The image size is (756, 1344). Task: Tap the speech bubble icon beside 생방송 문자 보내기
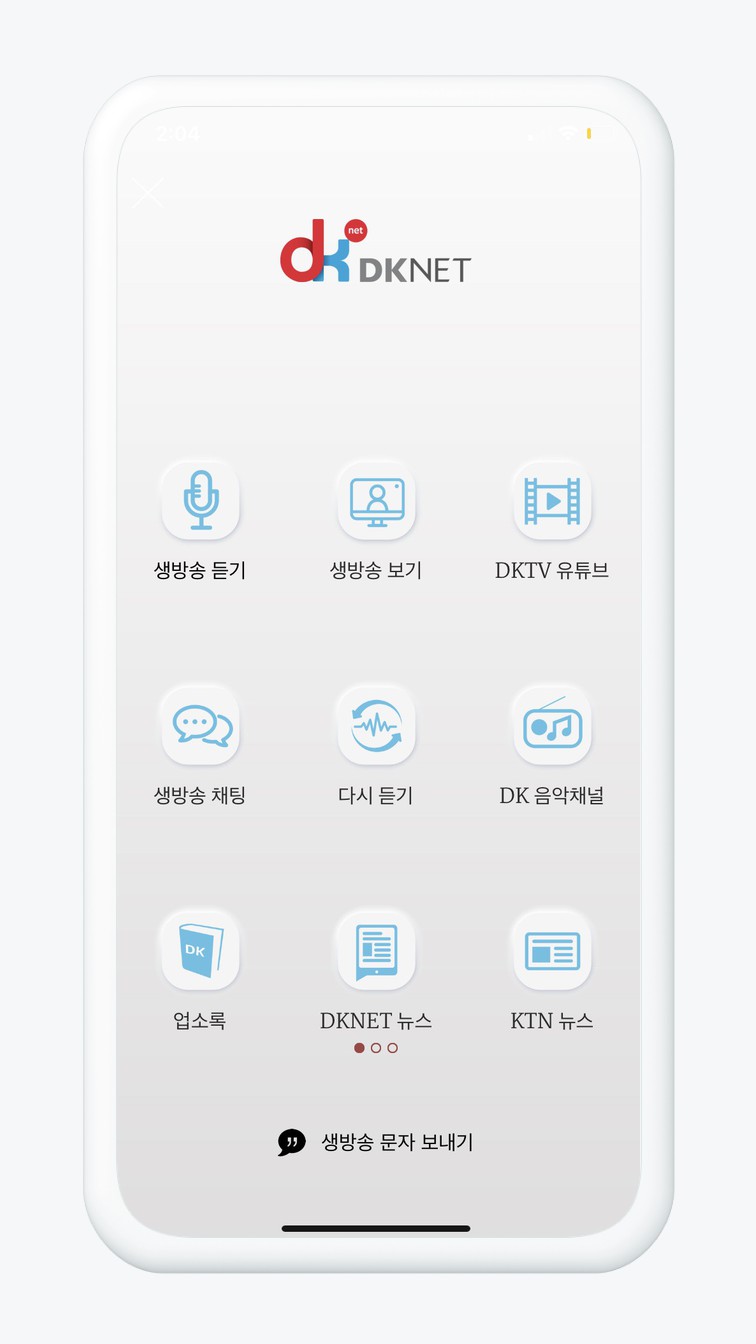291,1140
